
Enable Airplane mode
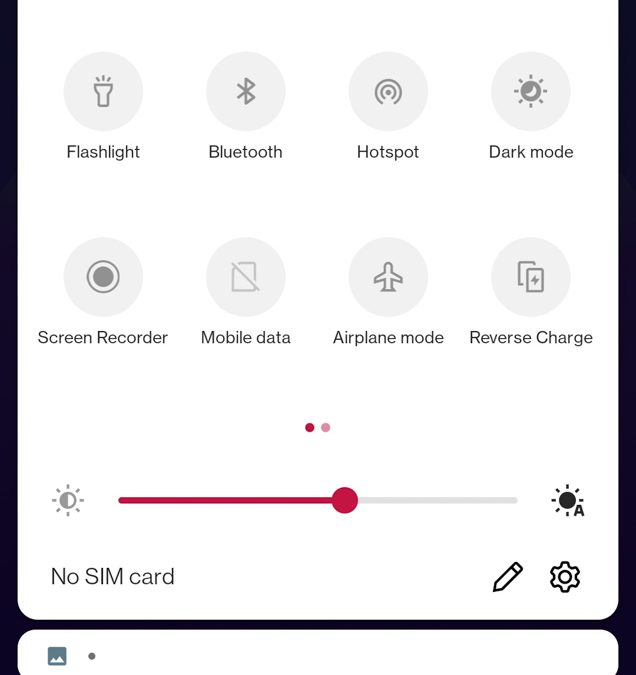388,277
